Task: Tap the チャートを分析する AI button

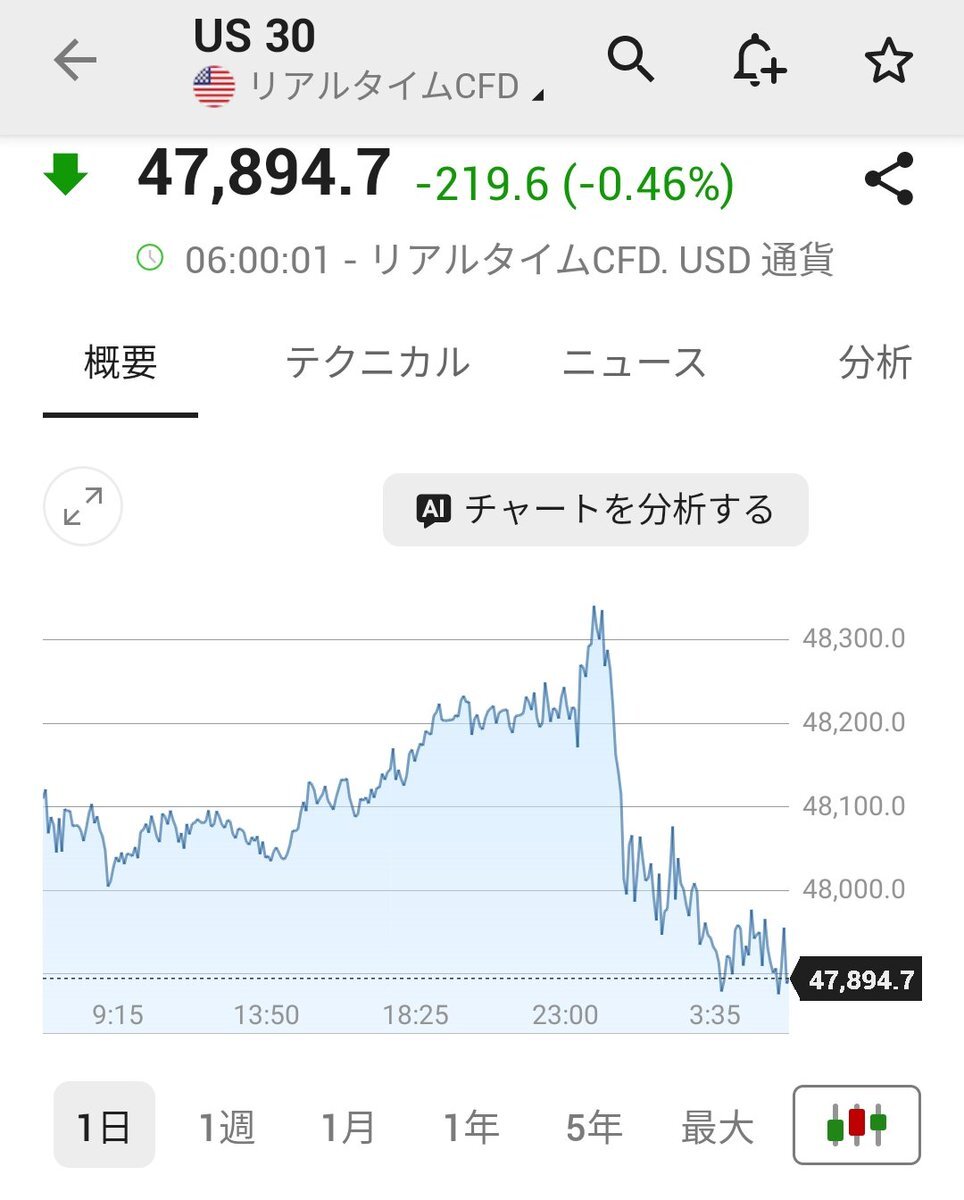Action: point(595,510)
